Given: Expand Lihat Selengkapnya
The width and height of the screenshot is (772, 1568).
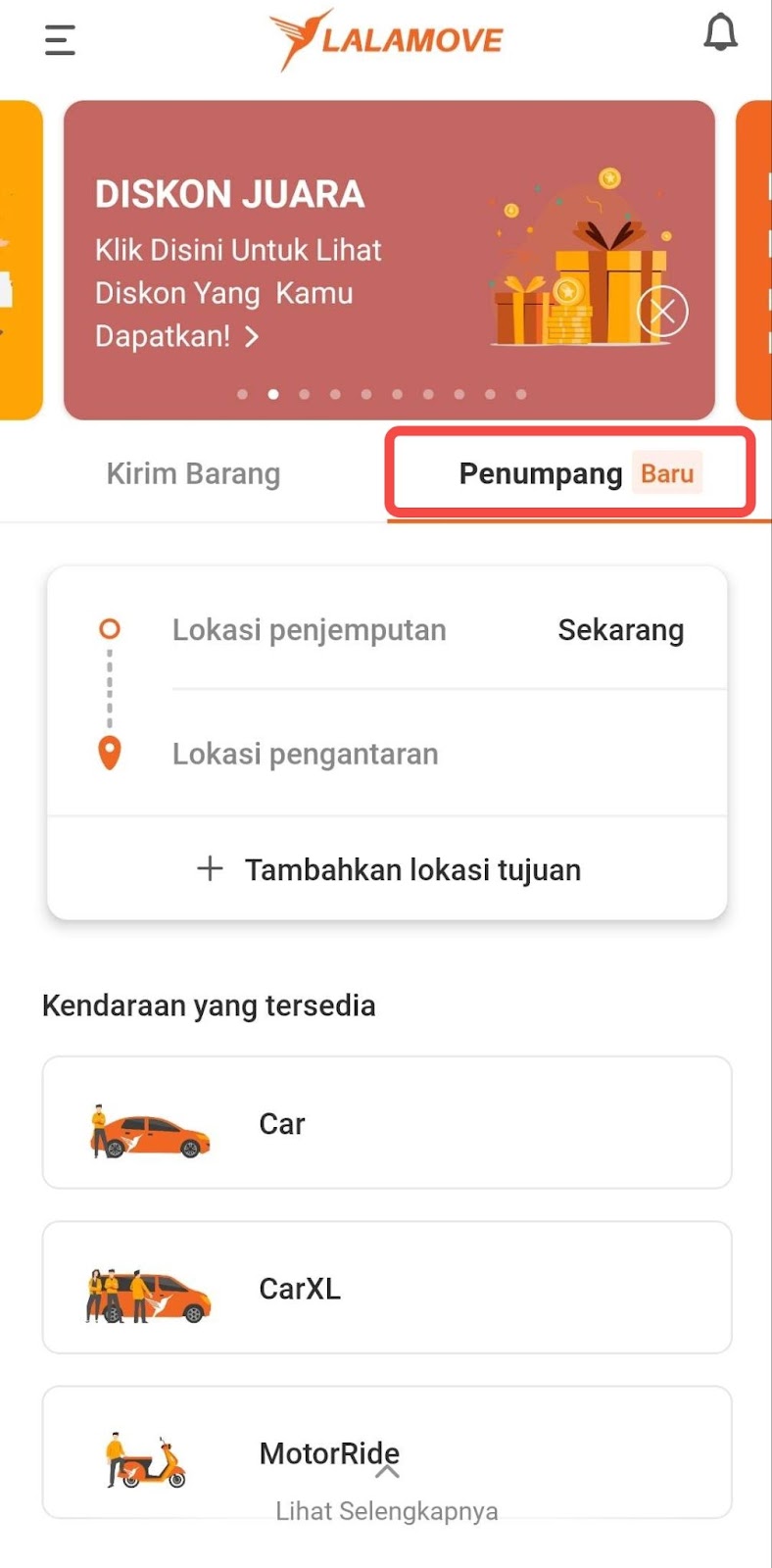Looking at the screenshot, I should coord(387,1510).
